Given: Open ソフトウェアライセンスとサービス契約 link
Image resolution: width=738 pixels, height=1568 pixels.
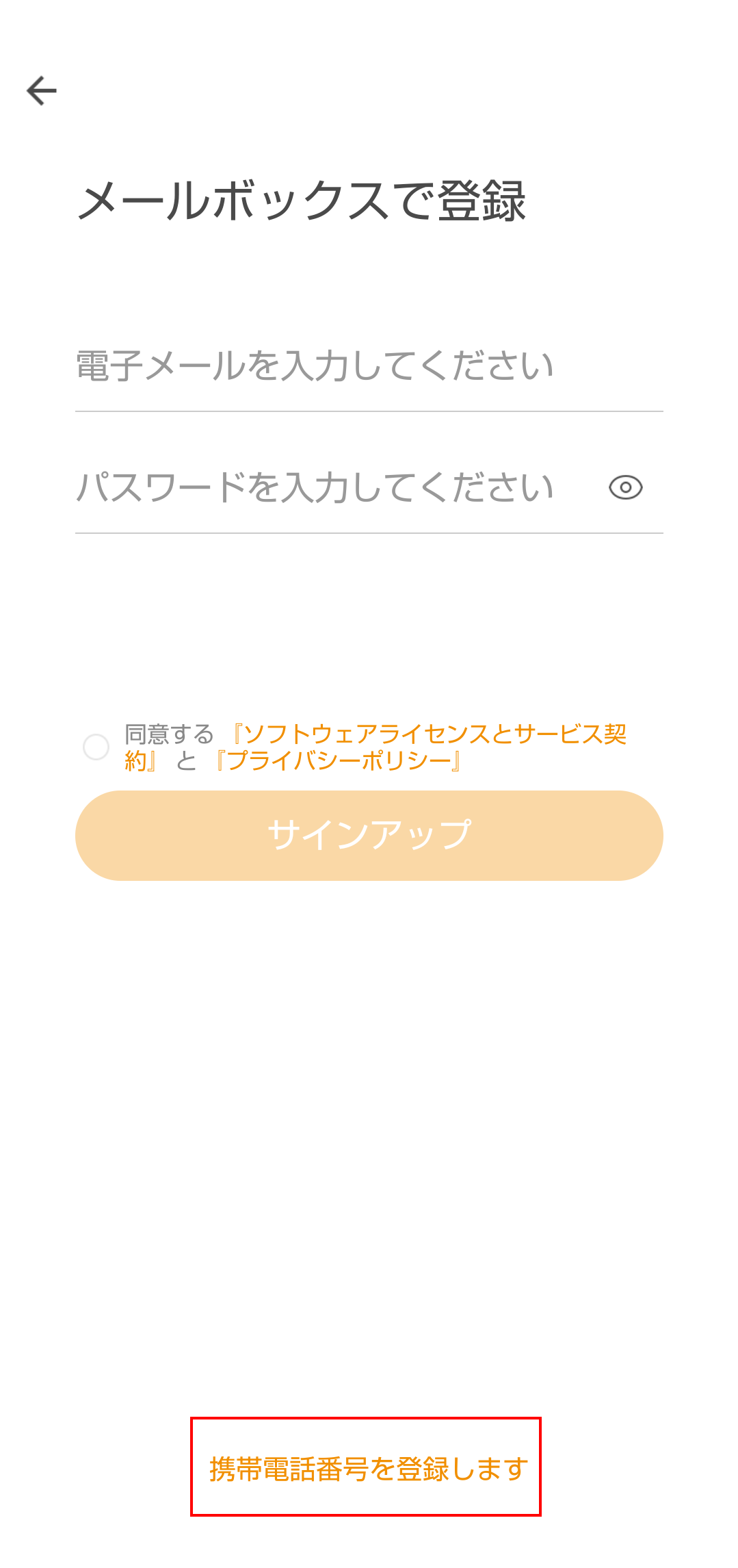Looking at the screenshot, I should (x=431, y=734).
